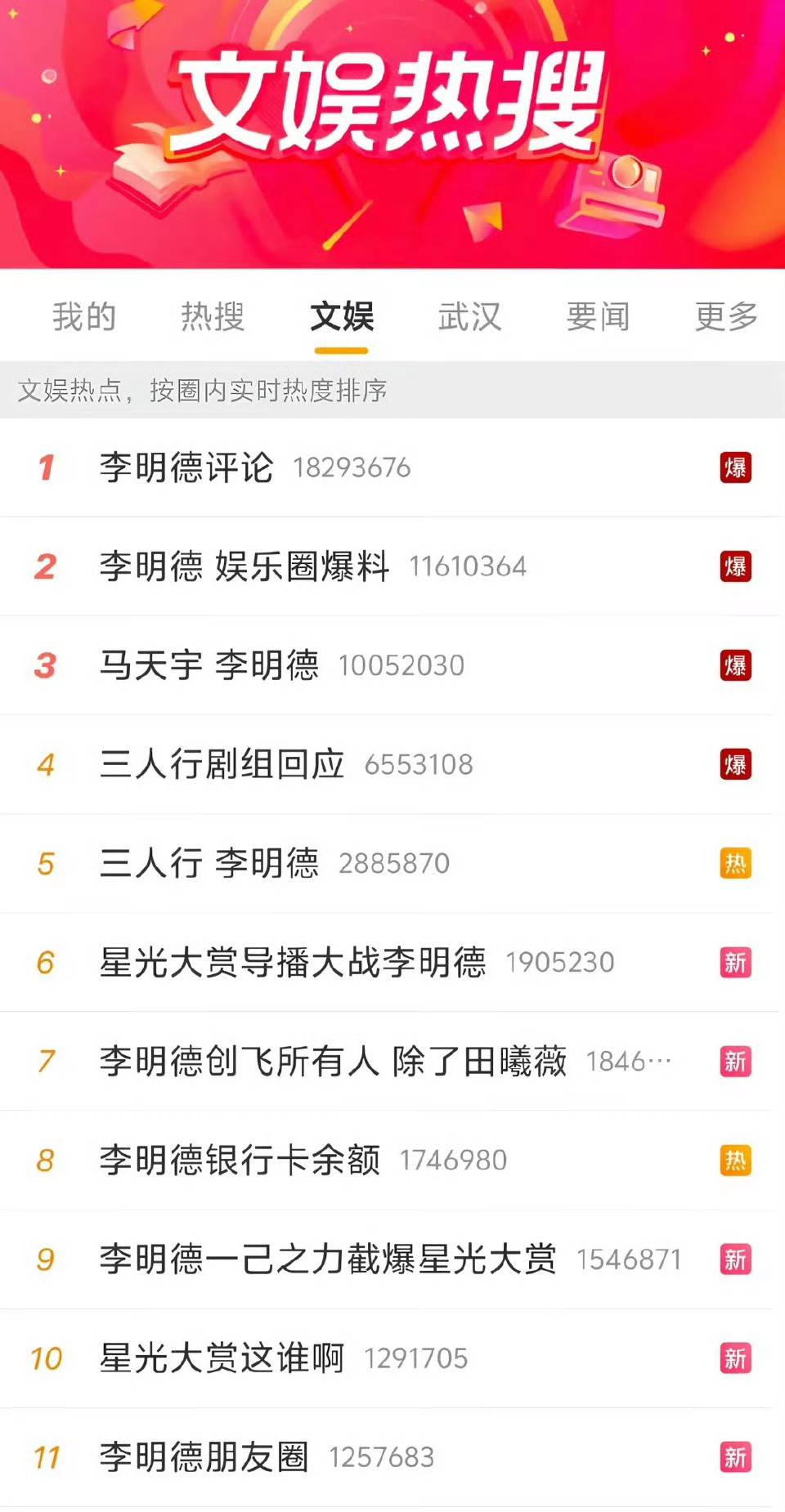This screenshot has height=1512, width=785.
Task: Click the heat count 18293676
Action: point(352,467)
